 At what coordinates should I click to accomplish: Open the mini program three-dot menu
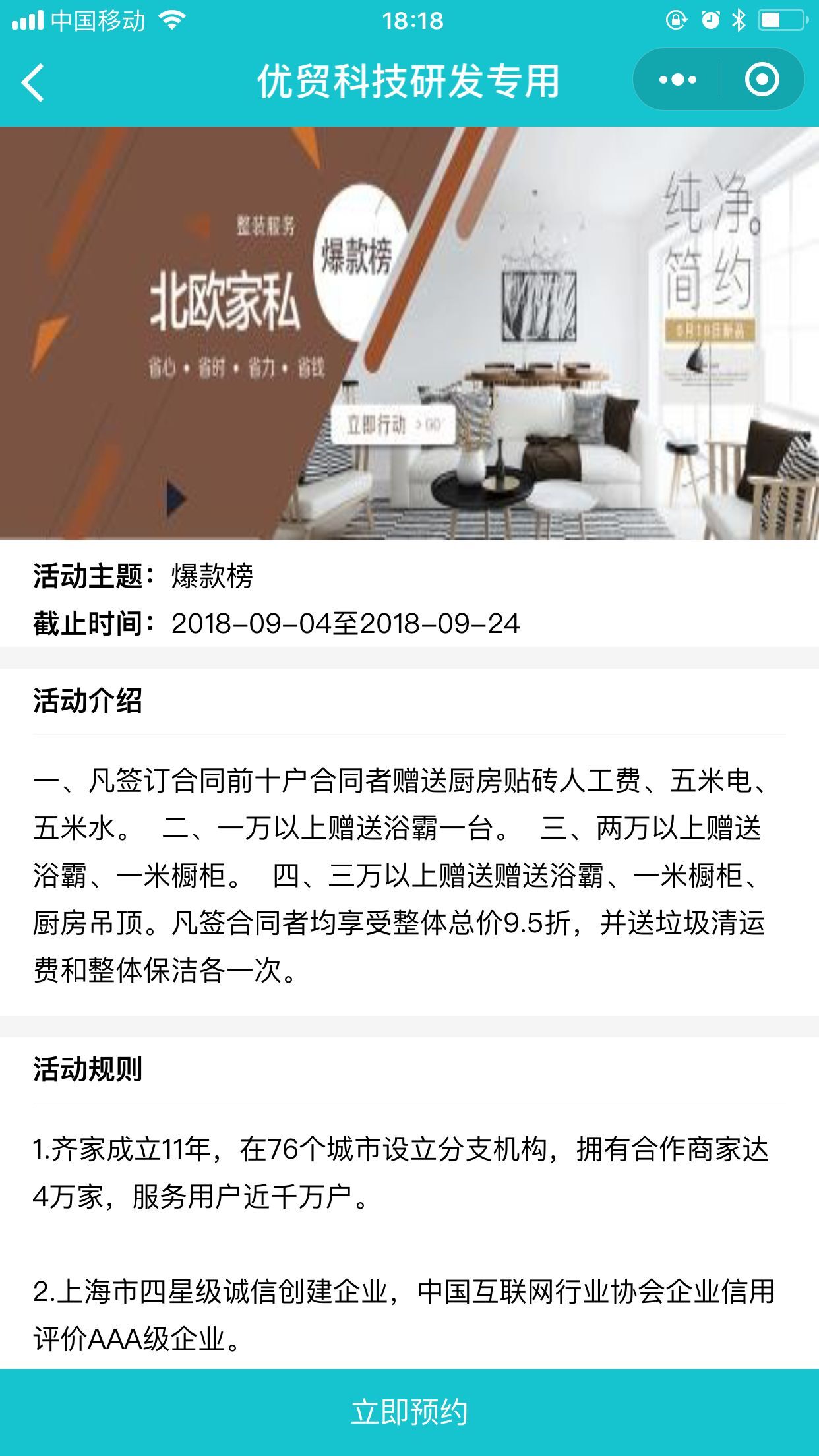677,80
